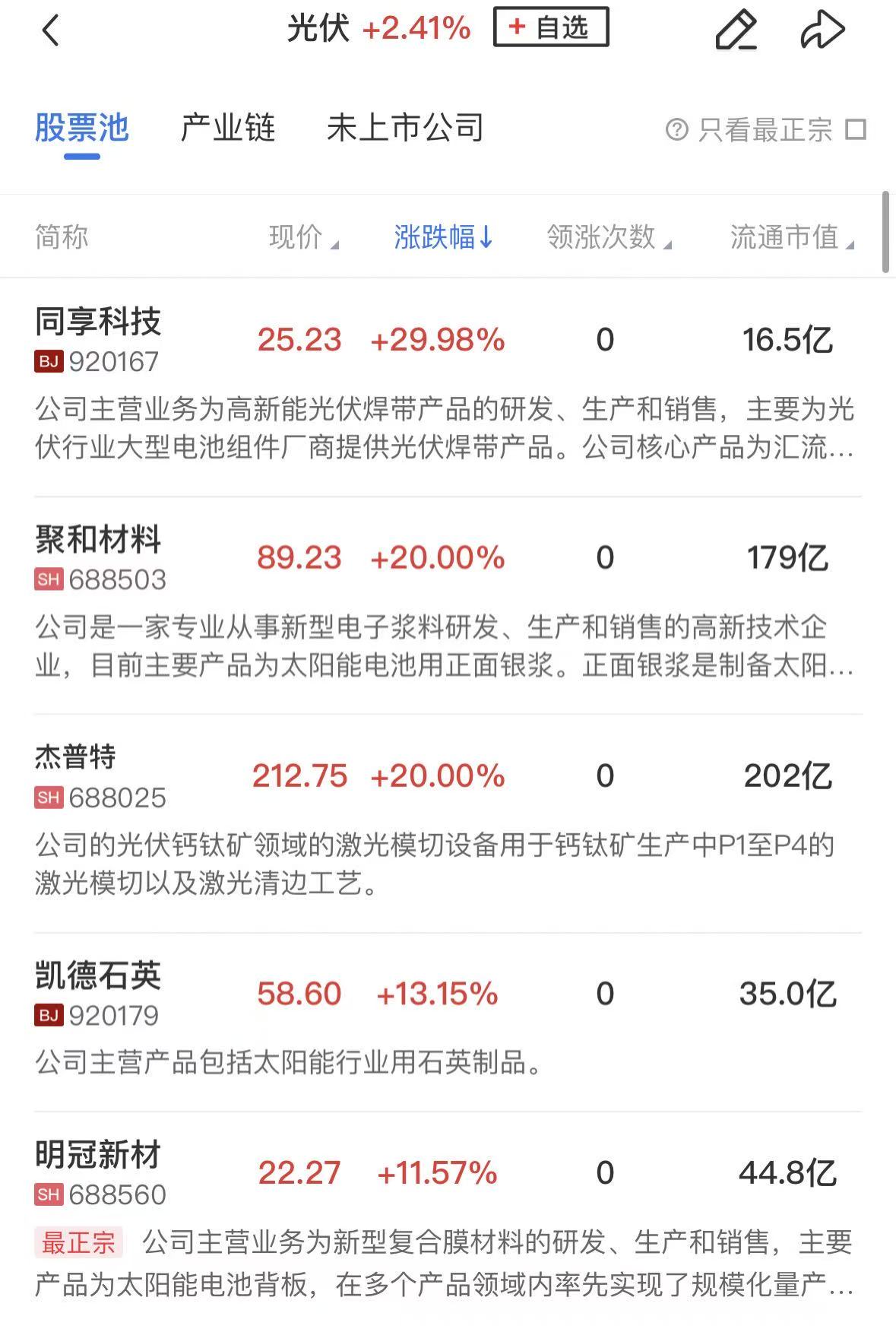View the 聚和材料 stock row
Image resolution: width=896 pixels, height=1329 pixels.
98,541
